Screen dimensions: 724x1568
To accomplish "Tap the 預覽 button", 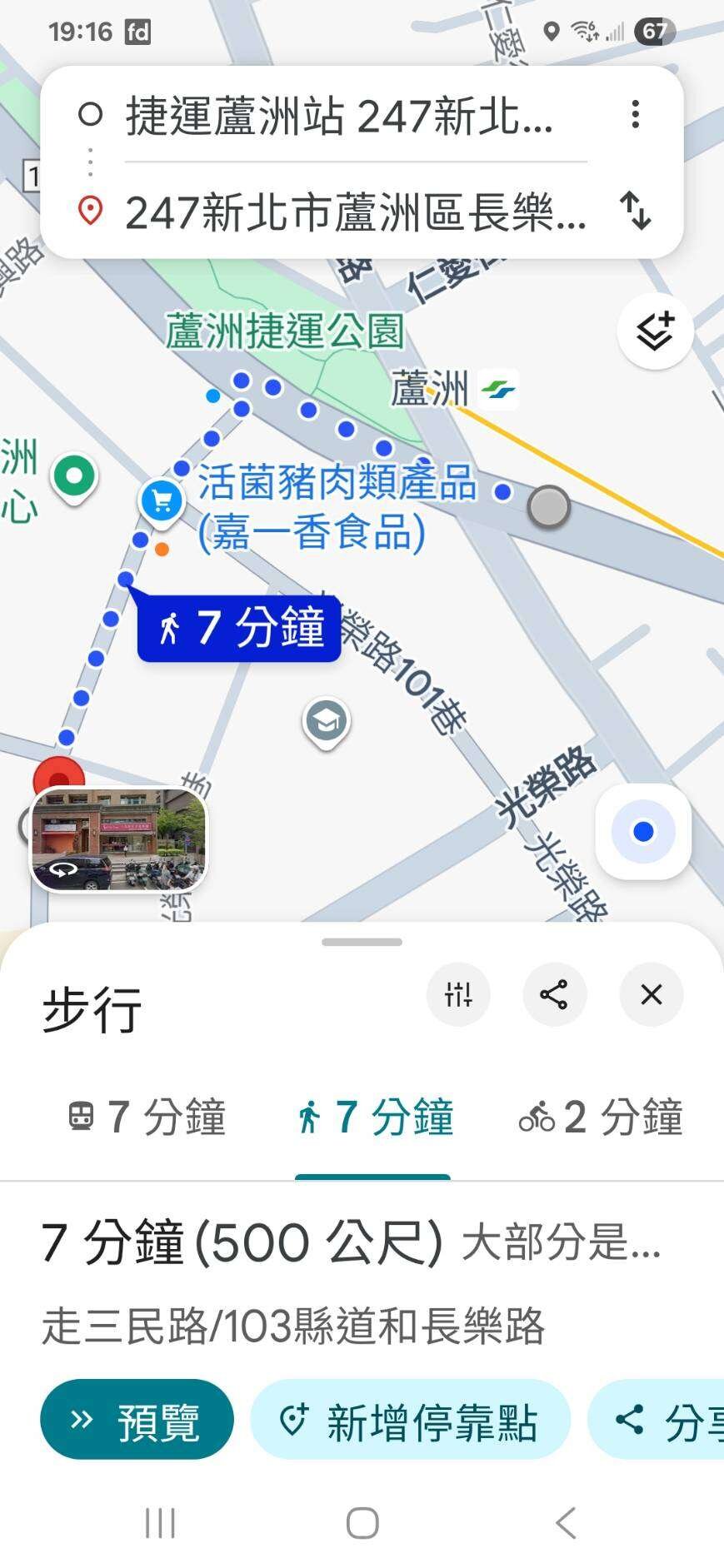I will [x=137, y=1420].
